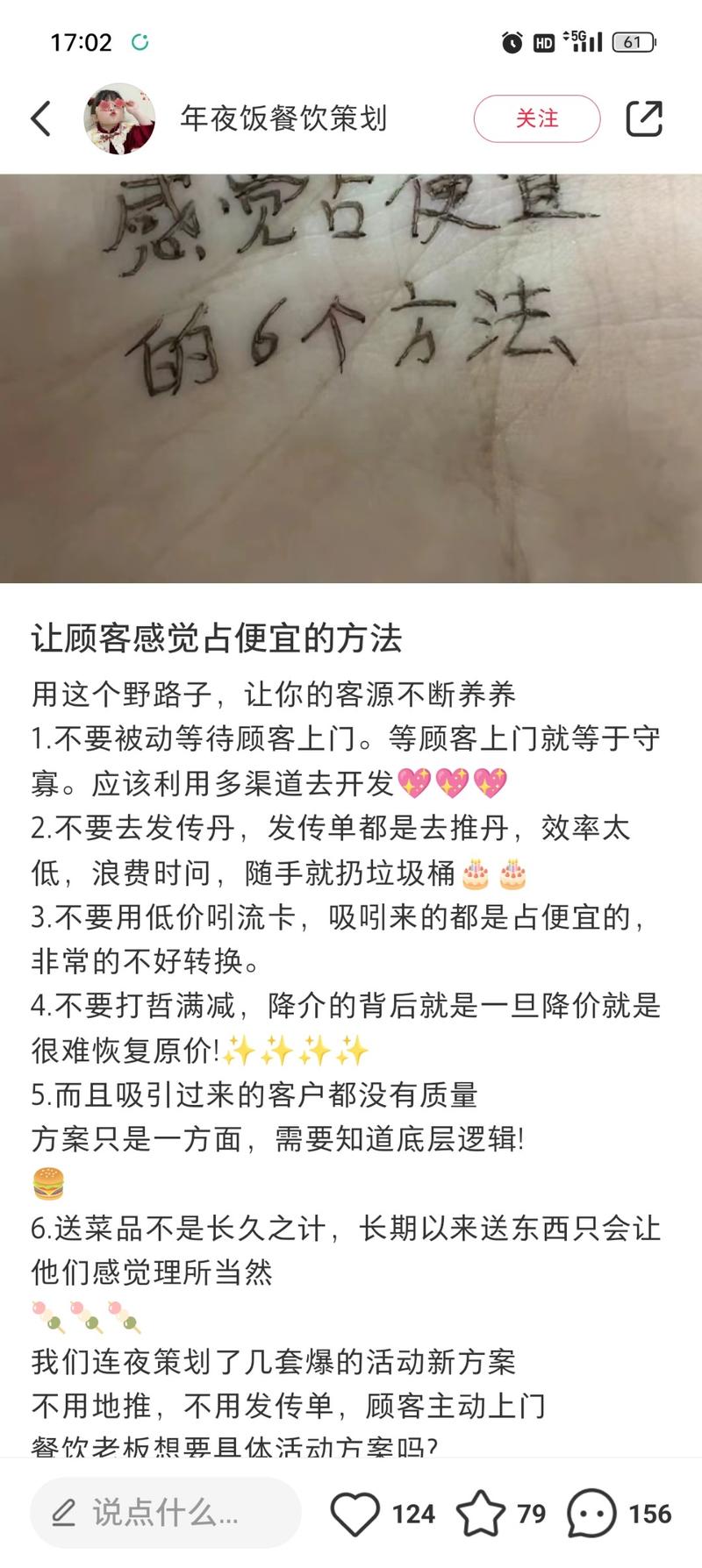Tap username 年夜饭餐饮策划 to open profile

pyautogui.click(x=283, y=117)
